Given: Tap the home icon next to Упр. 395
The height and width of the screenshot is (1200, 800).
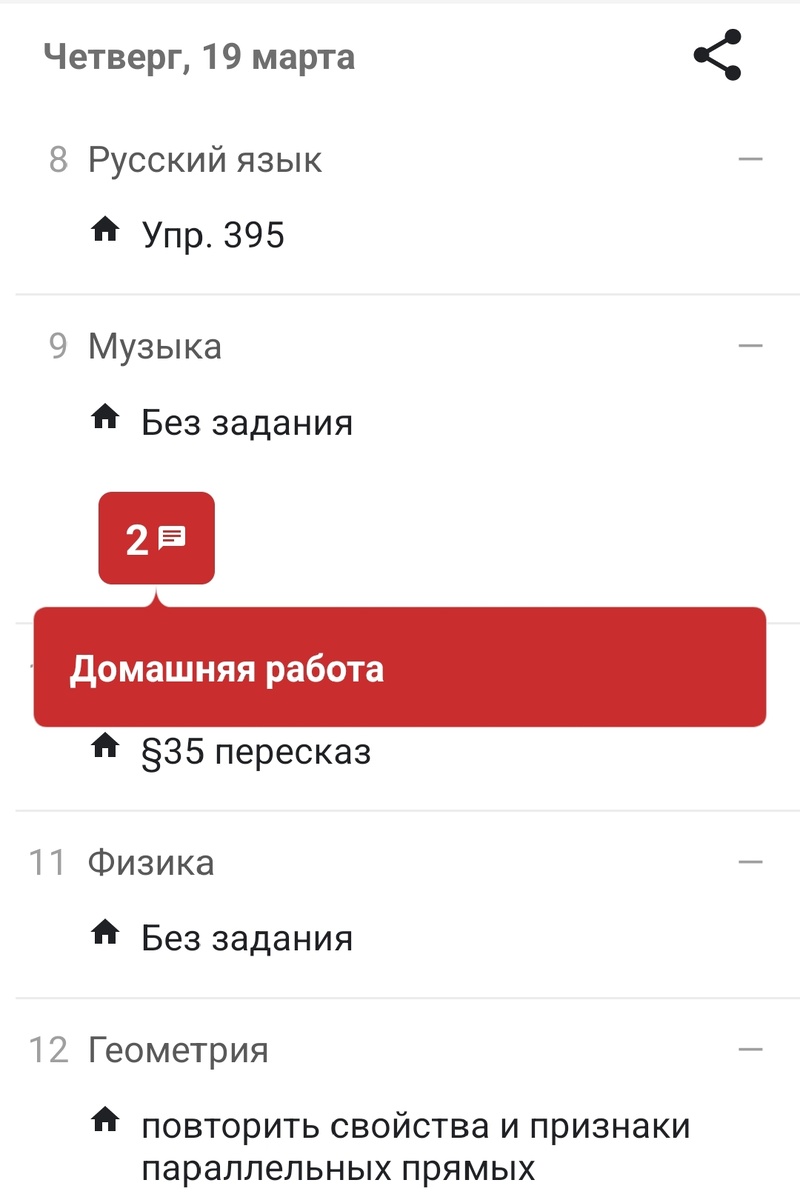Looking at the screenshot, I should pos(106,230).
